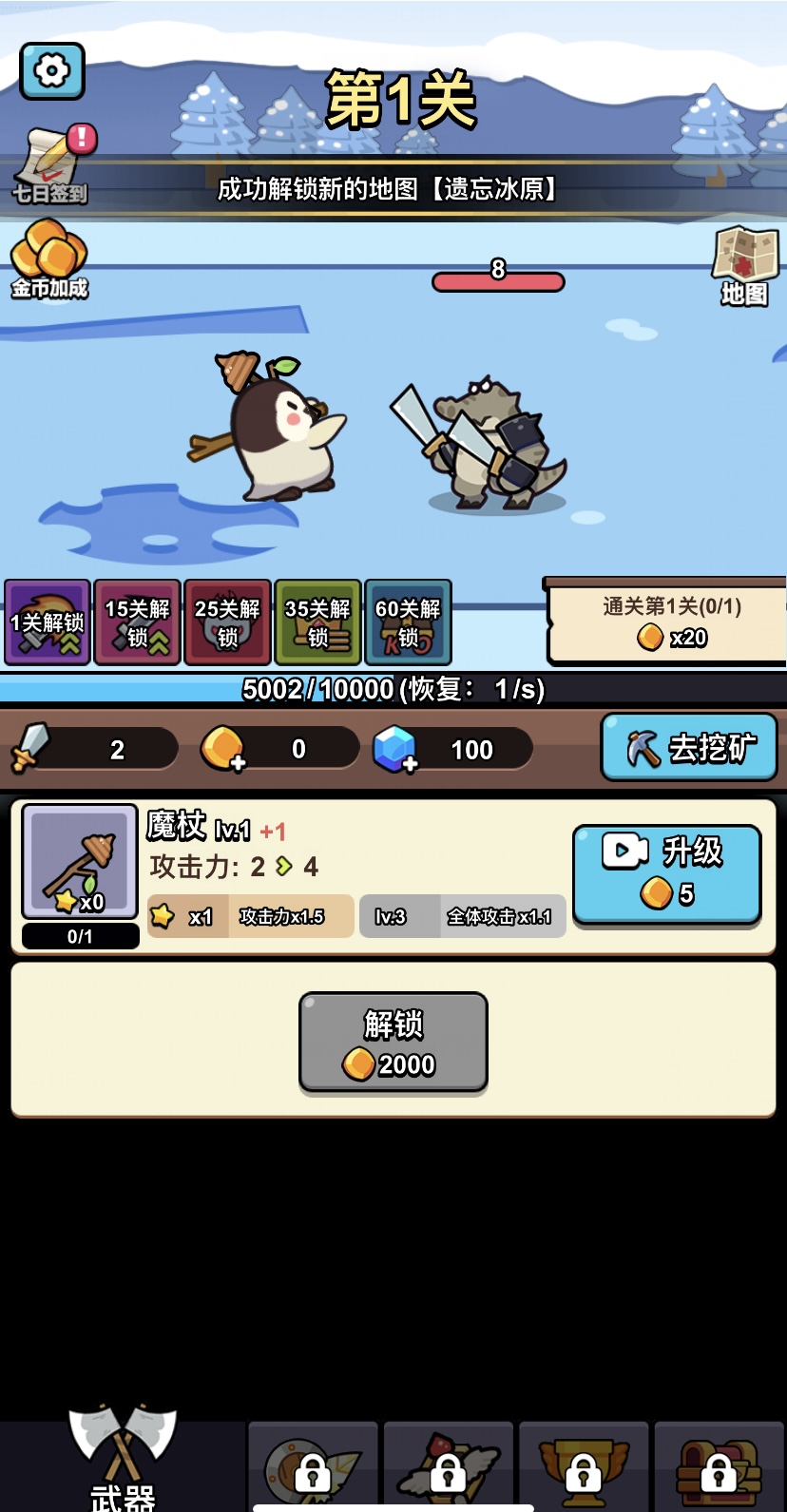
Task: Select the 35关解锁 skill slot
Action: point(317,622)
